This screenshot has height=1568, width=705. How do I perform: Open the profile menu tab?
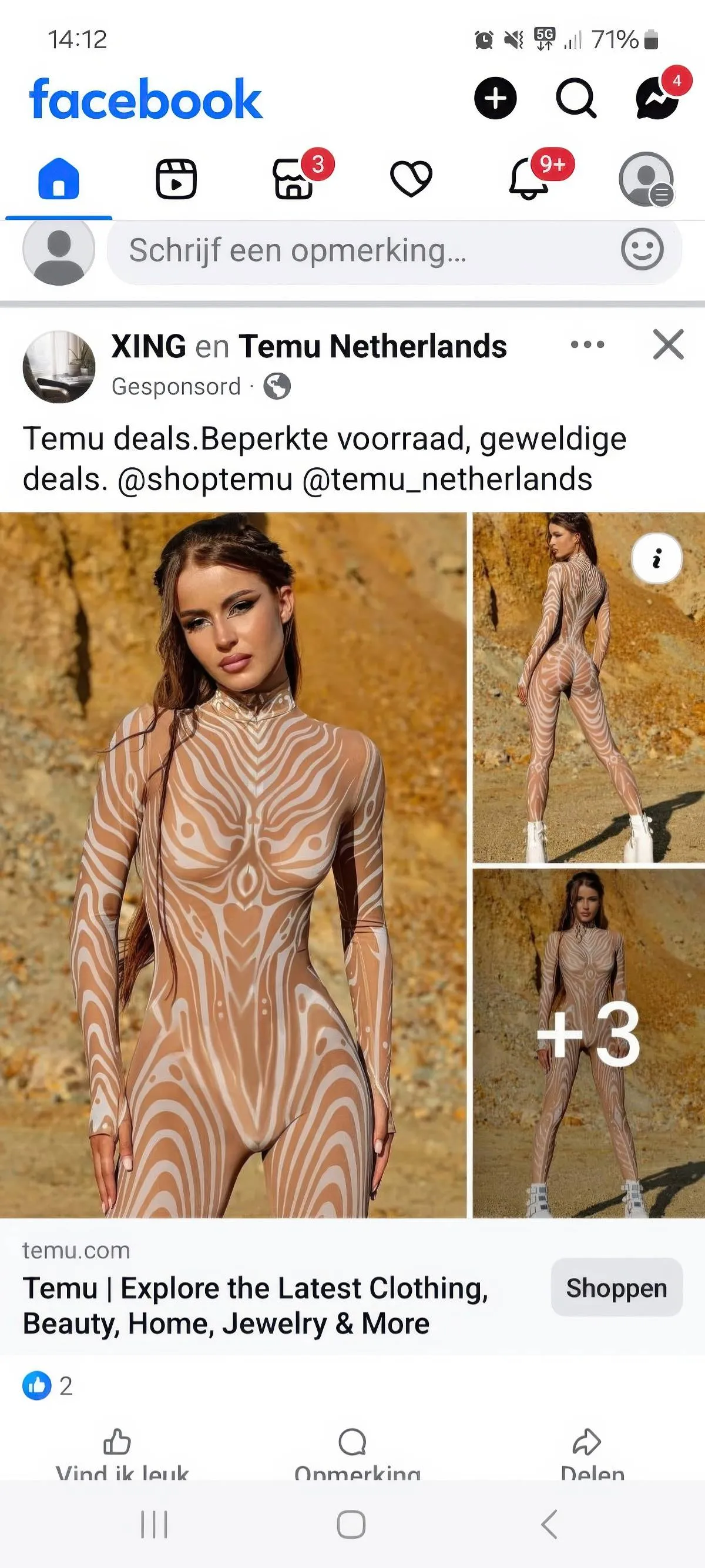[646, 178]
